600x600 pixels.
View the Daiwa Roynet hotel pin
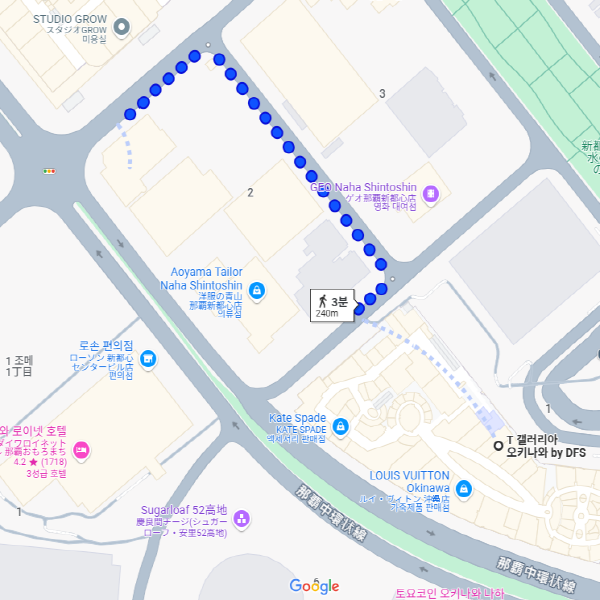click(81, 448)
